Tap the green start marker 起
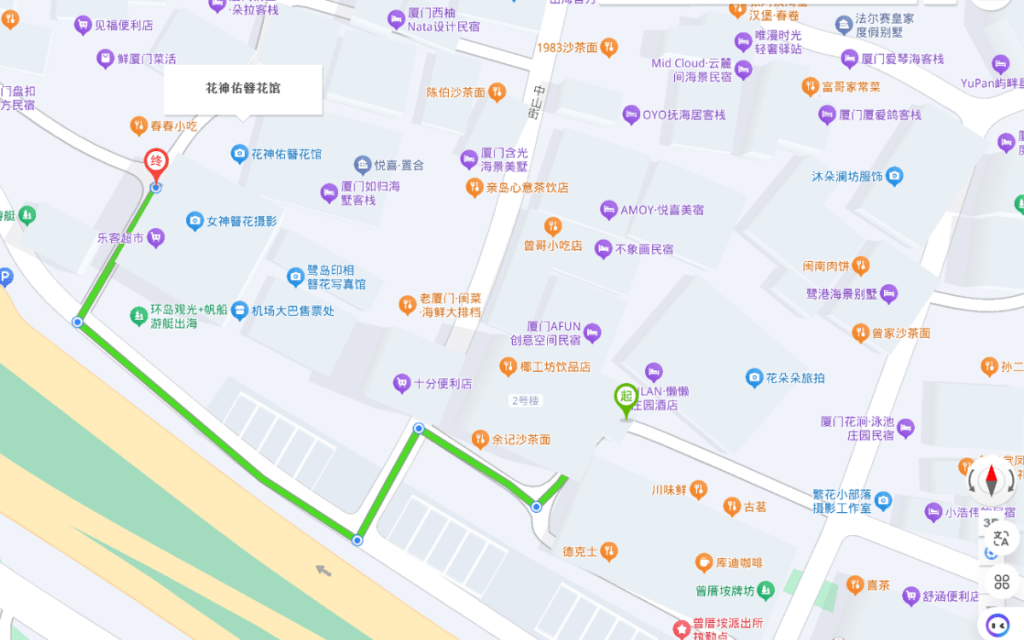 [626, 398]
